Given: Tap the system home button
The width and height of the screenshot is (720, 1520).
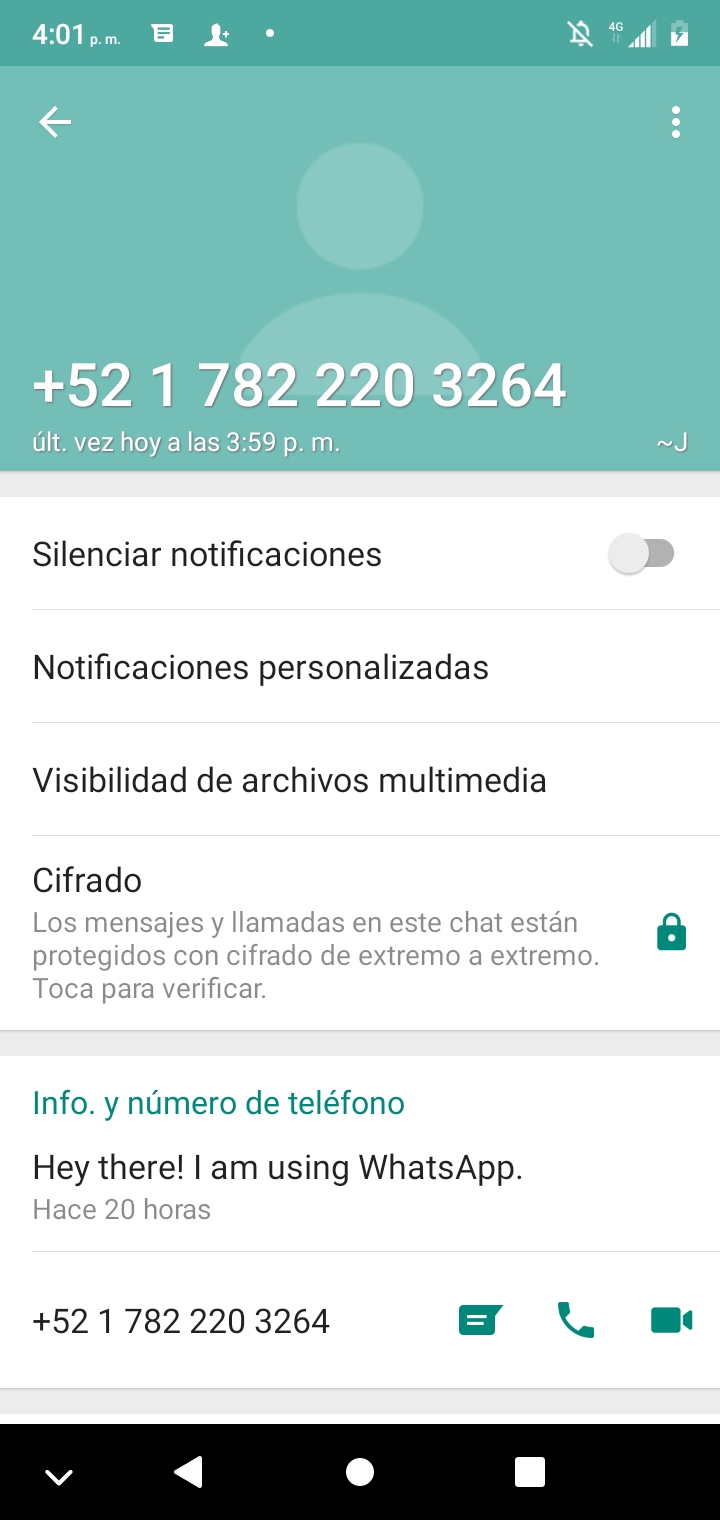Looking at the screenshot, I should [x=360, y=1472].
